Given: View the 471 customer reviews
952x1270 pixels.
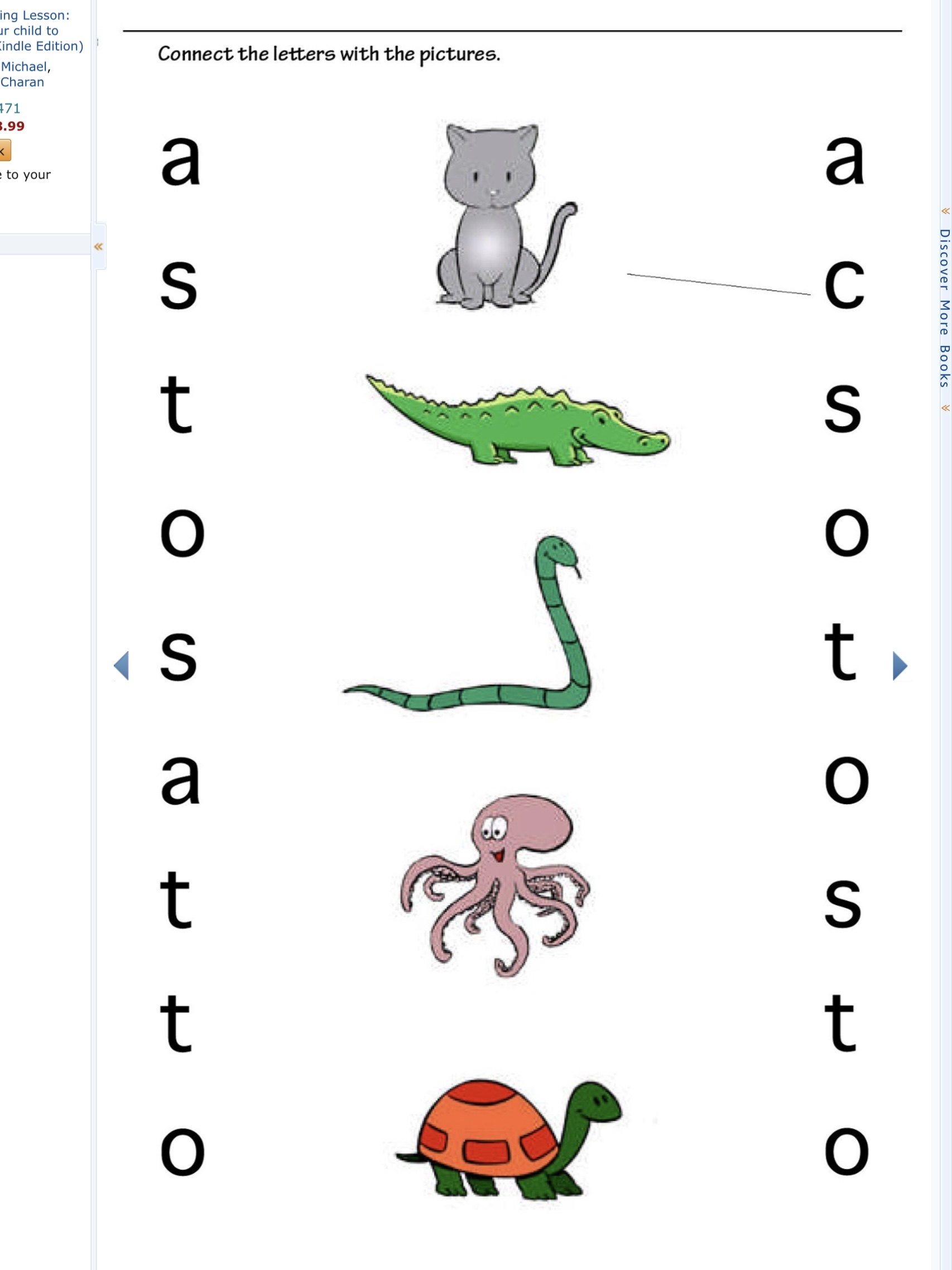Looking at the screenshot, I should click(9, 108).
